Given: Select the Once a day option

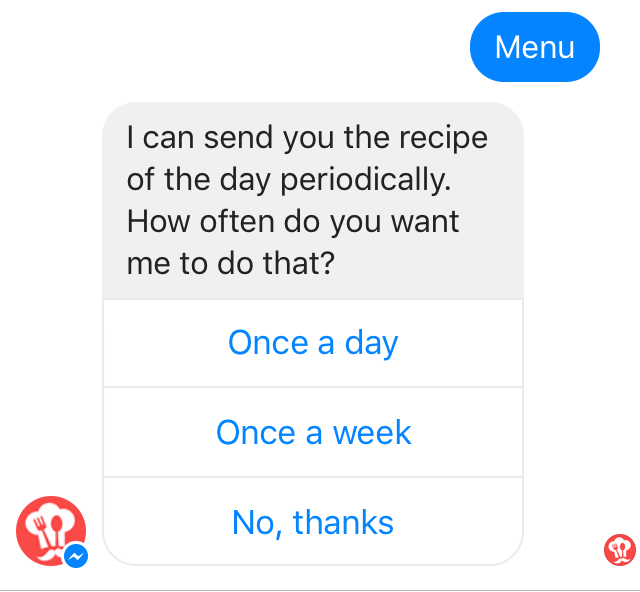Looking at the screenshot, I should [313, 343].
